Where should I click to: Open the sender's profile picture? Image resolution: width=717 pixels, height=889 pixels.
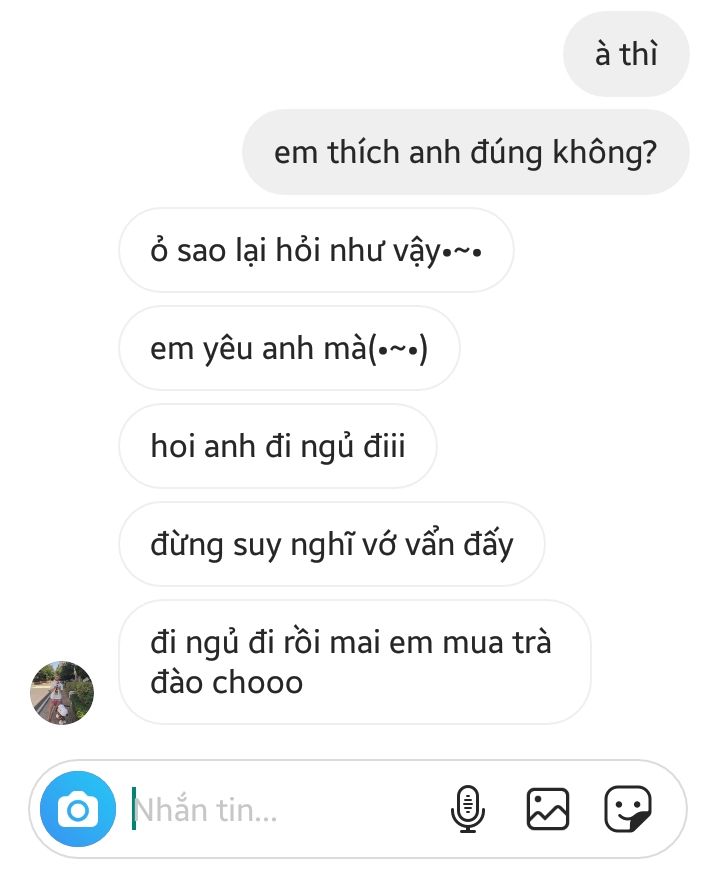coord(62,692)
